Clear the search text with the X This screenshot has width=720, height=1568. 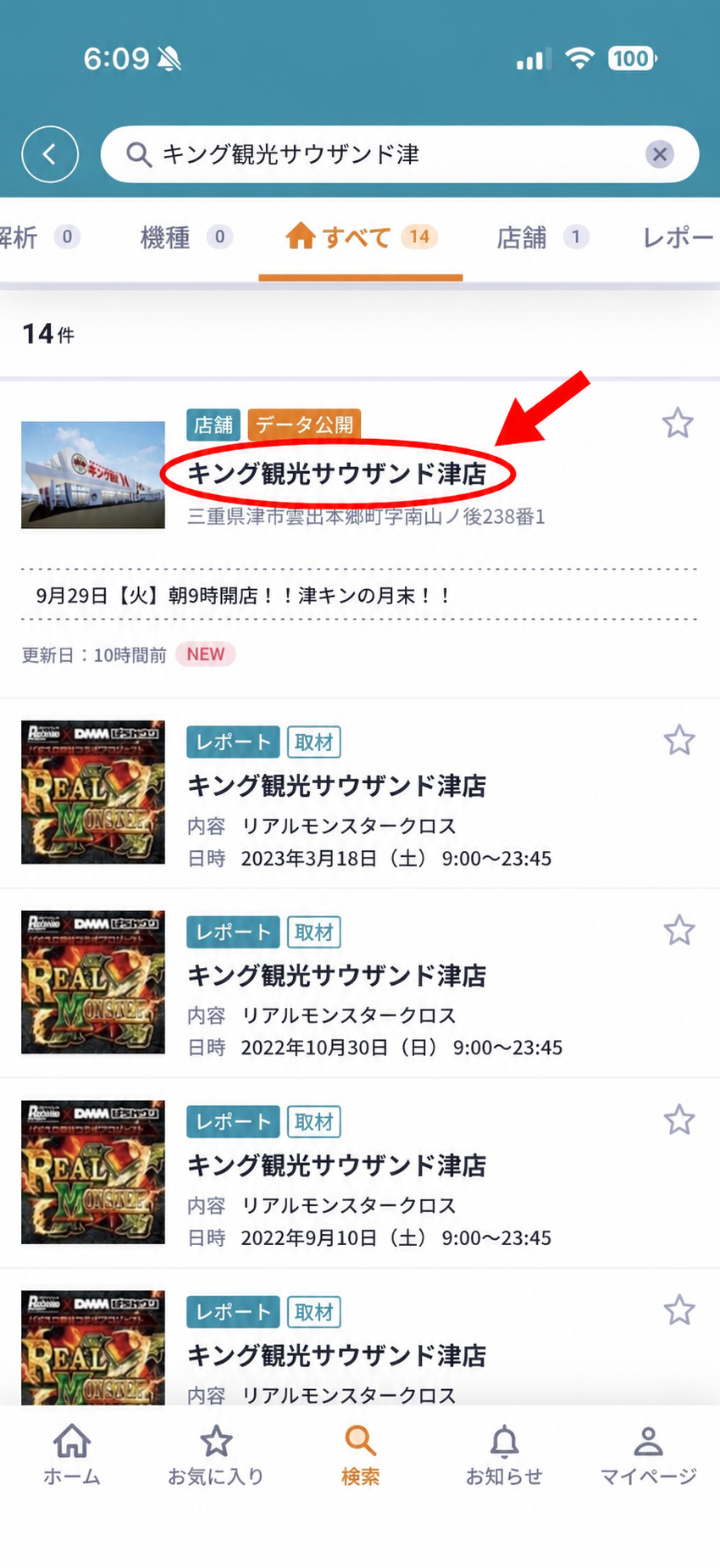(660, 154)
